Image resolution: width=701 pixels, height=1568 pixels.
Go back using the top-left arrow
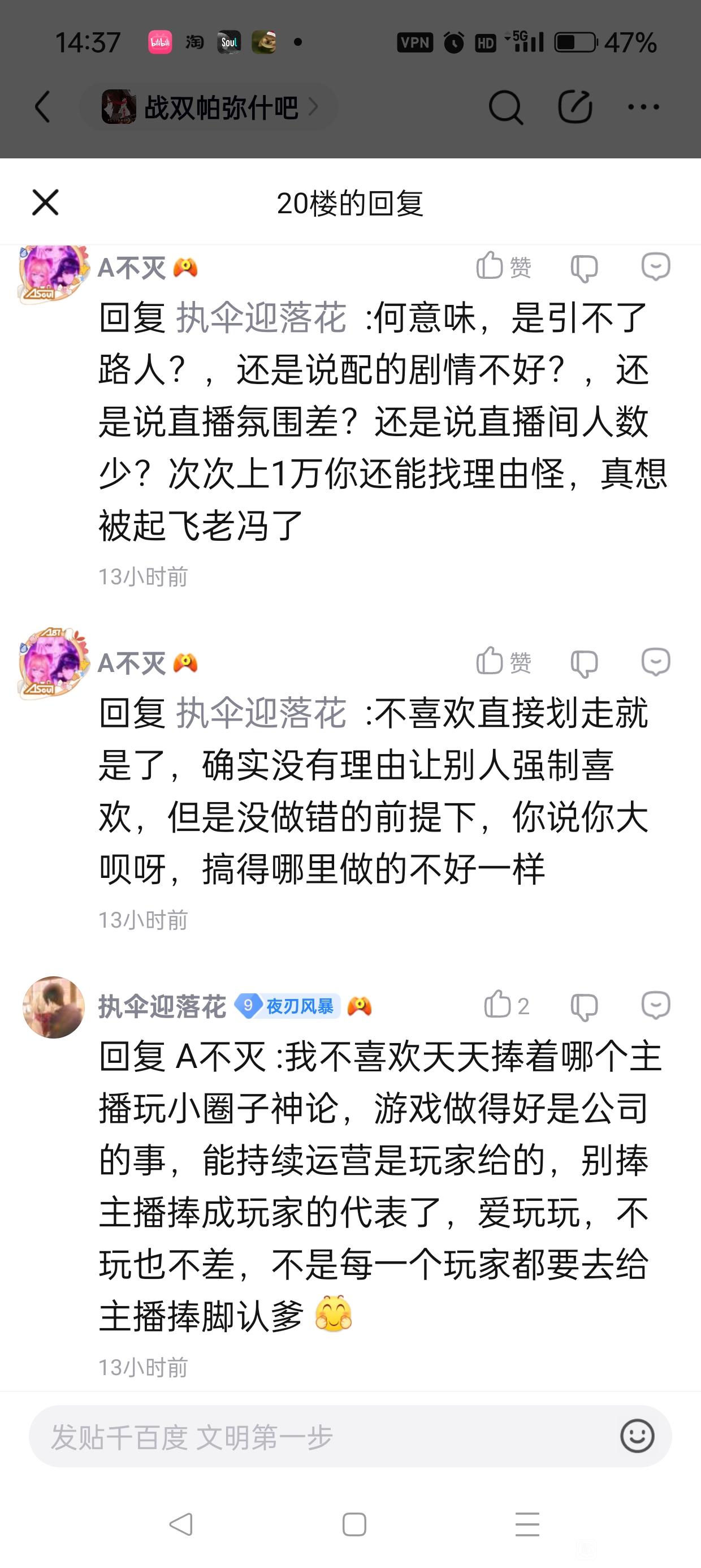point(42,107)
